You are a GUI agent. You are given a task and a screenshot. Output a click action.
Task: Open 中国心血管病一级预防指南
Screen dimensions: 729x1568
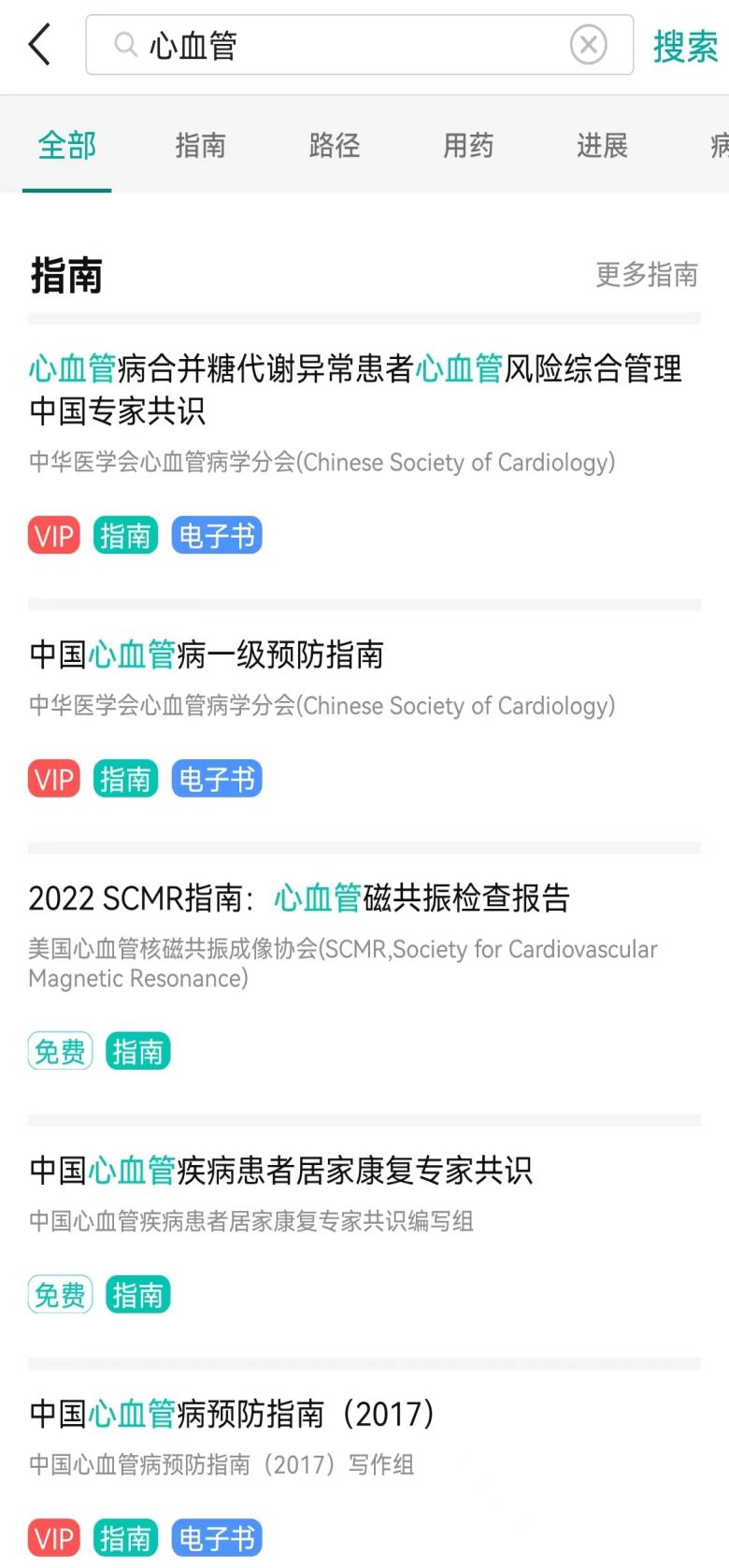tap(207, 655)
